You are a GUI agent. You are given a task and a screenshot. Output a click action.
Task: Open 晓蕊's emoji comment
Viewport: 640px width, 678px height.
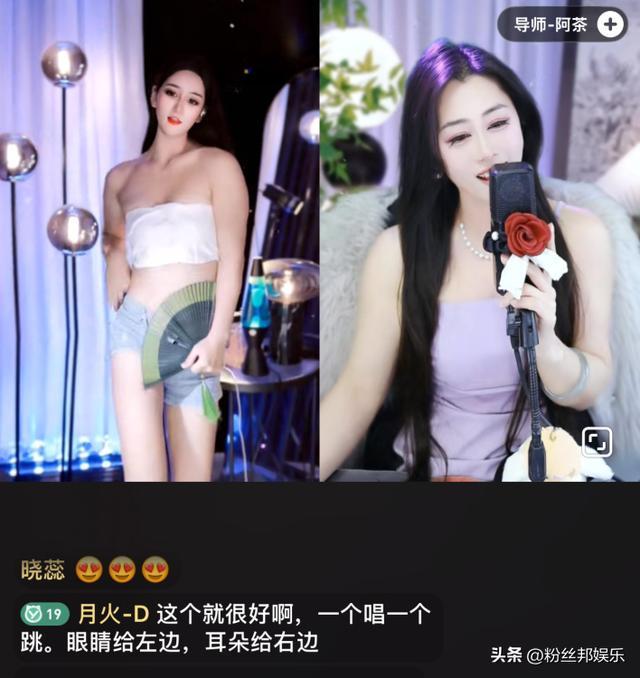coord(95,570)
